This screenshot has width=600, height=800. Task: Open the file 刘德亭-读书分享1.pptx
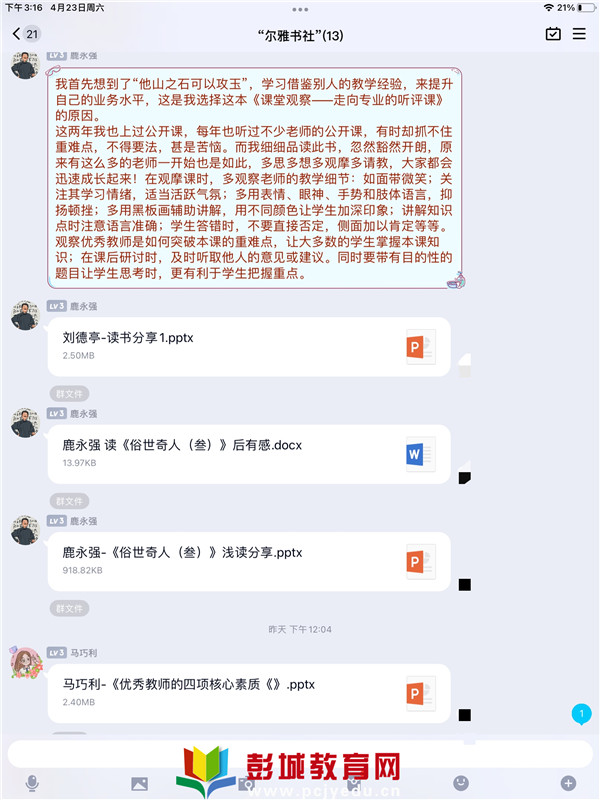click(250, 347)
